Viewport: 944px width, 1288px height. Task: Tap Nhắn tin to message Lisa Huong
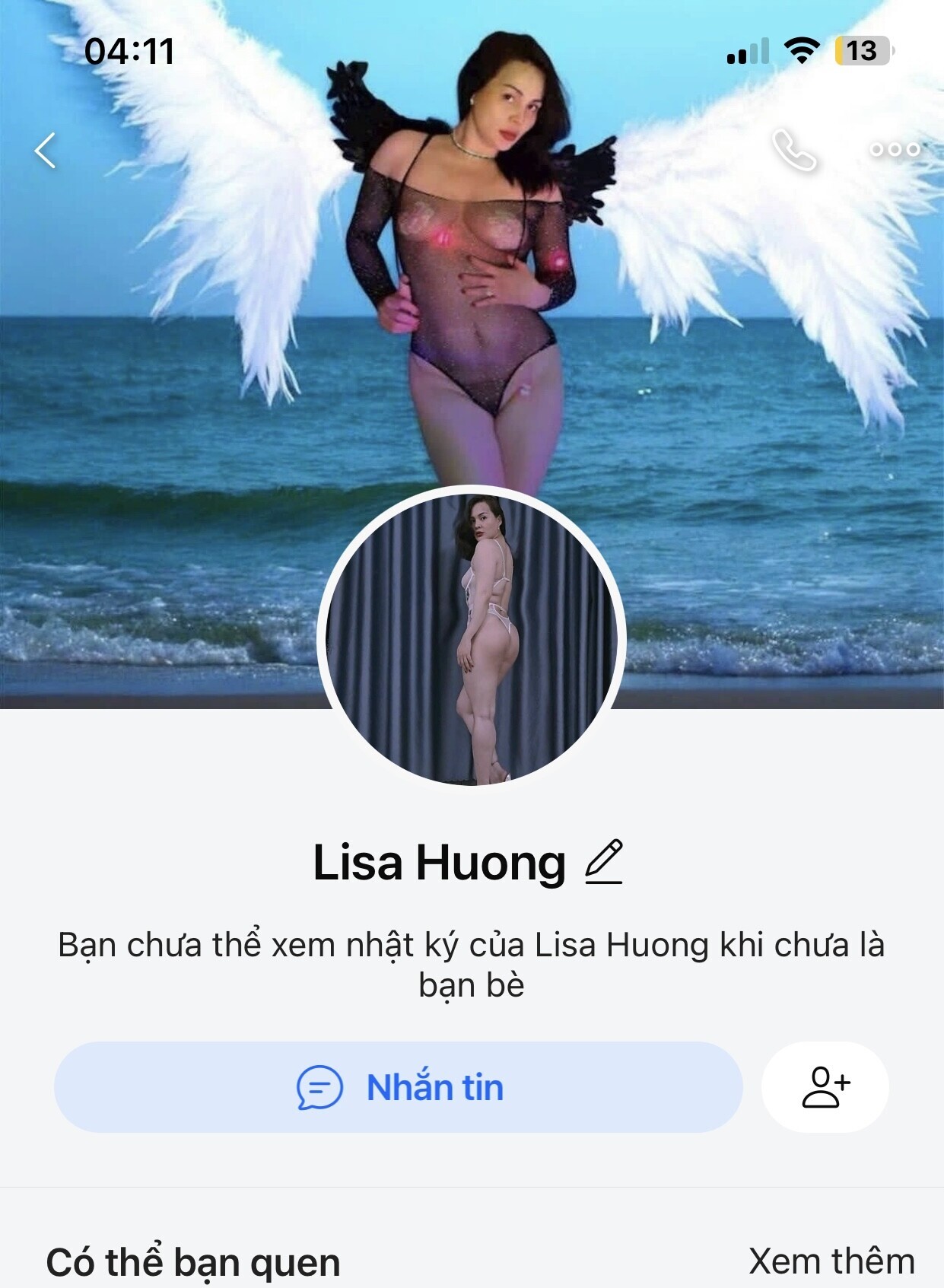coord(398,1086)
